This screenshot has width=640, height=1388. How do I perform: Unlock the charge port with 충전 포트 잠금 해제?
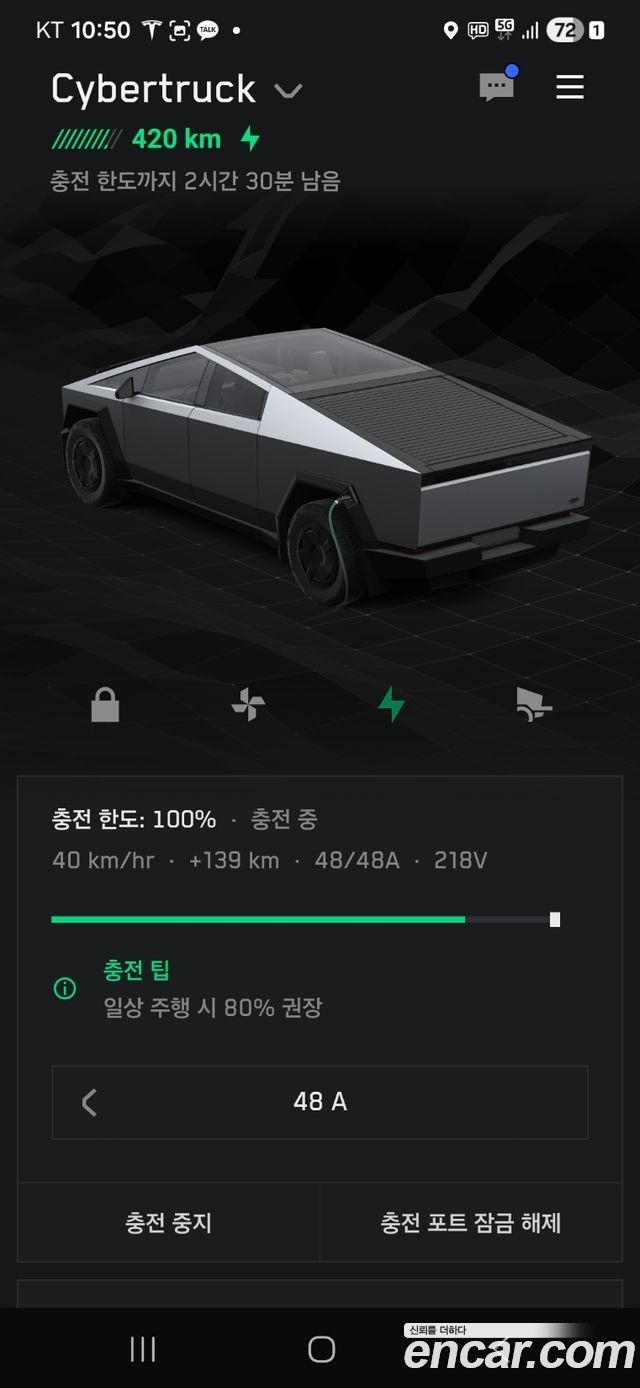471,1222
